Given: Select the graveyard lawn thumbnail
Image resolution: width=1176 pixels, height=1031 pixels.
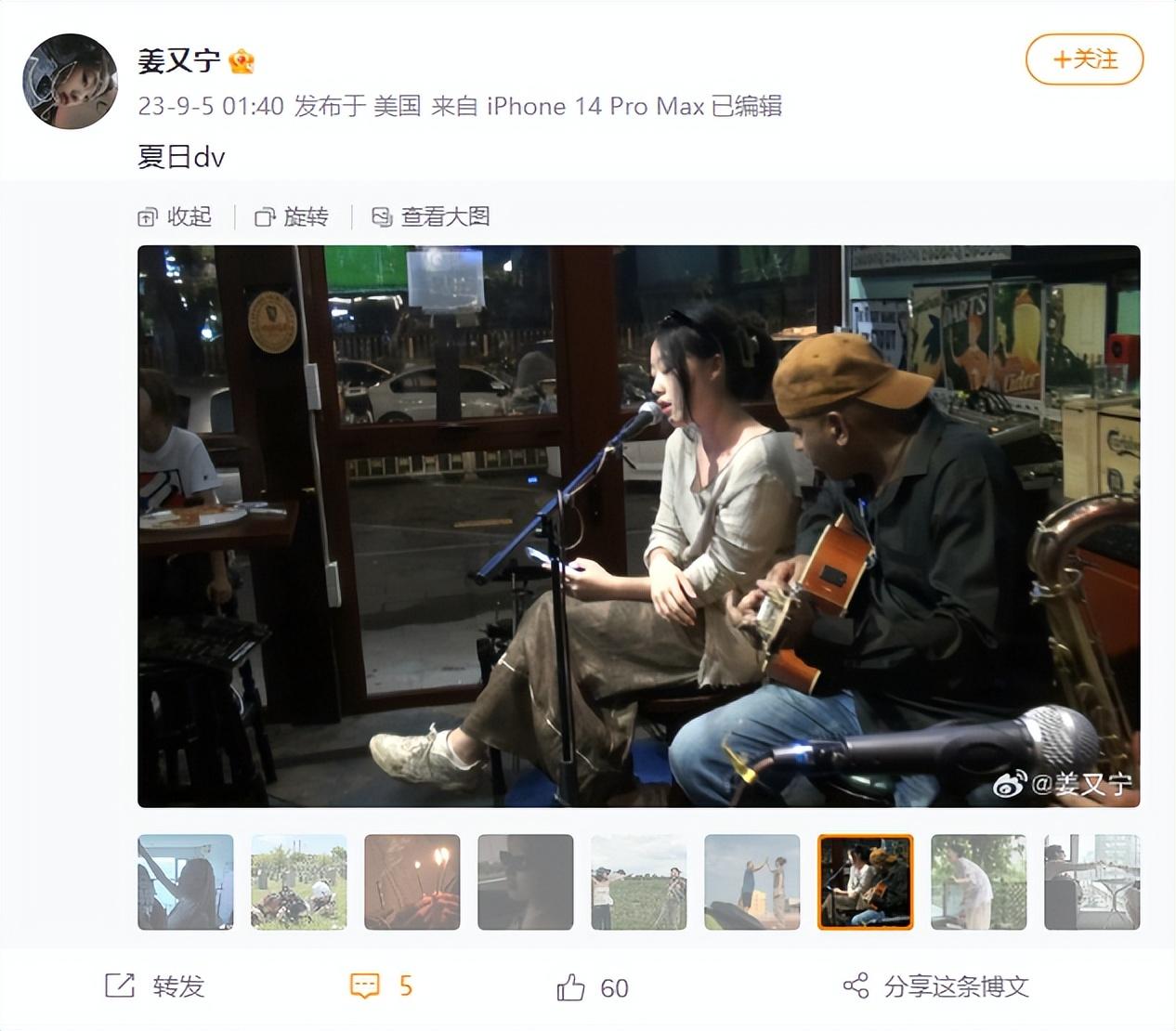Looking at the screenshot, I should point(299,881).
